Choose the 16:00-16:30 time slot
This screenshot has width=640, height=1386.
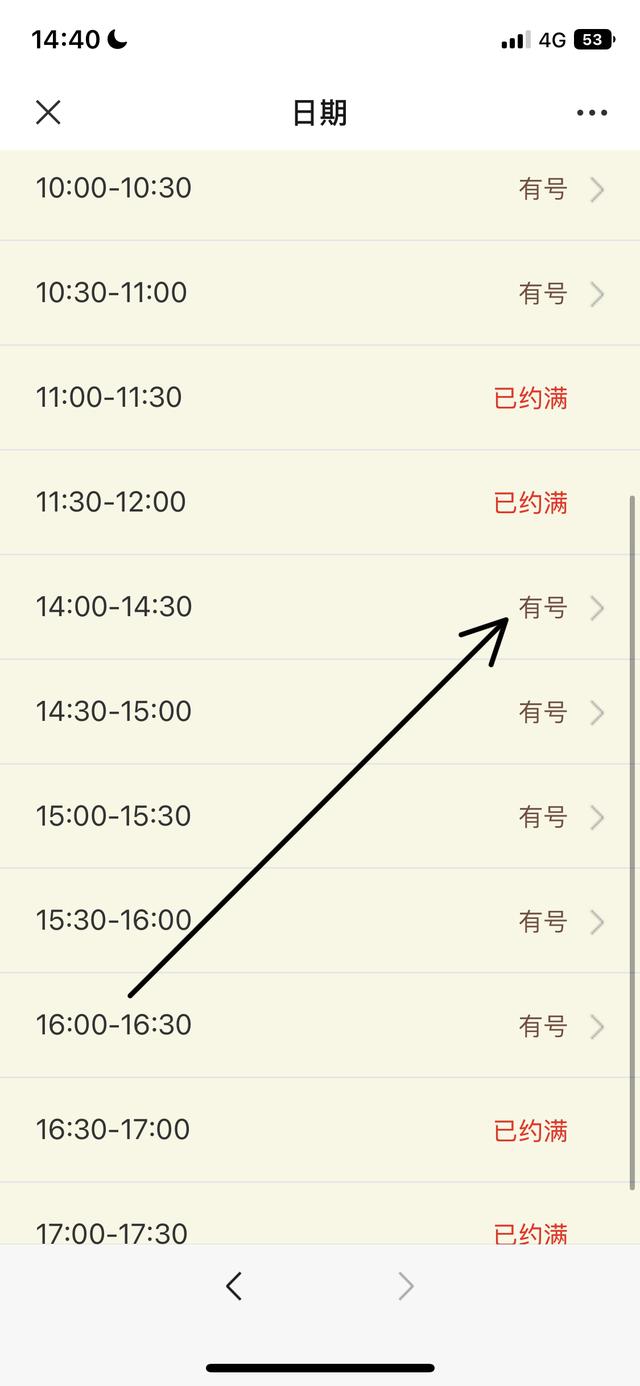(320, 1026)
